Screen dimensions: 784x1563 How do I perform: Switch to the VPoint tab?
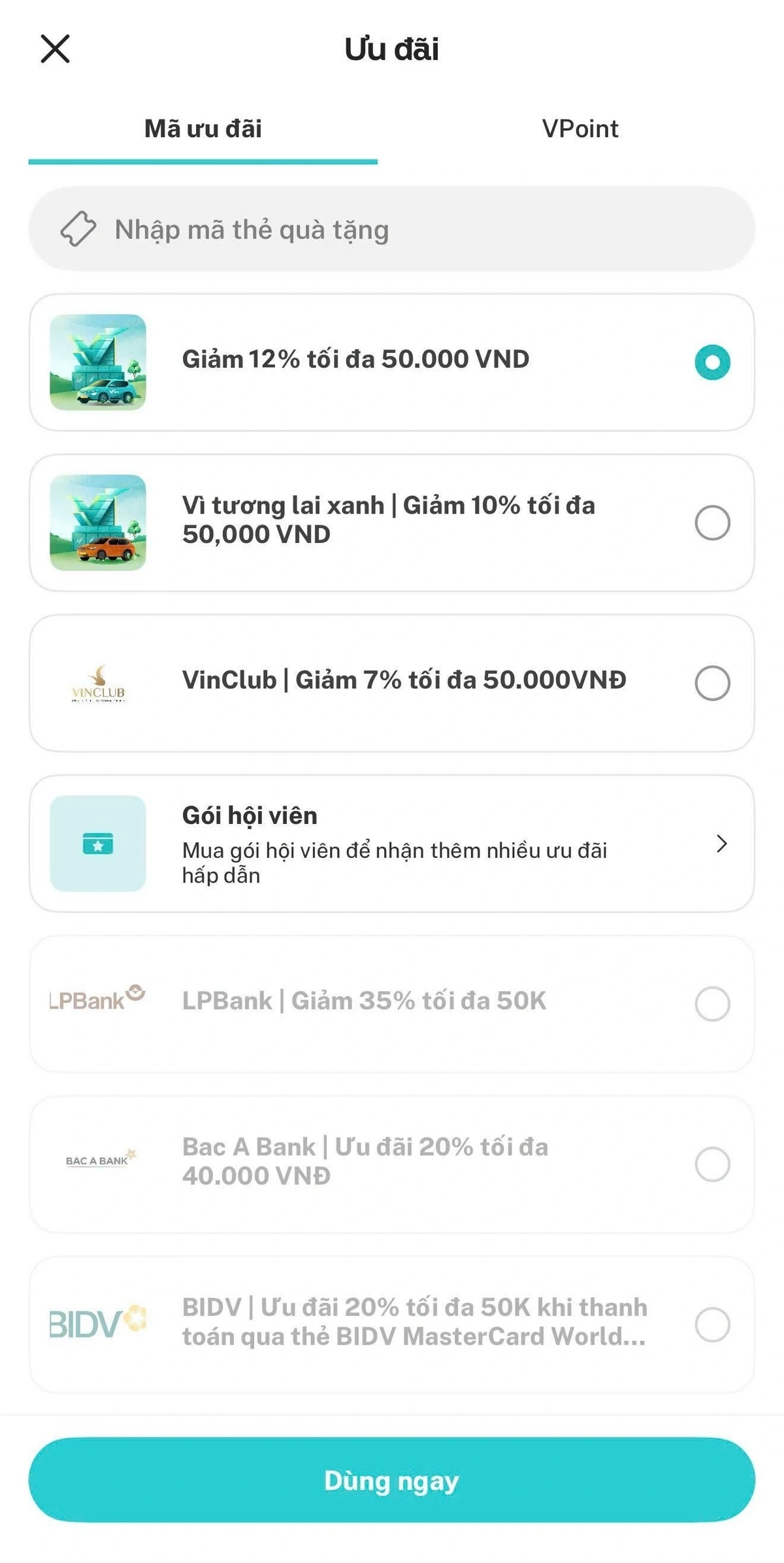tap(581, 128)
